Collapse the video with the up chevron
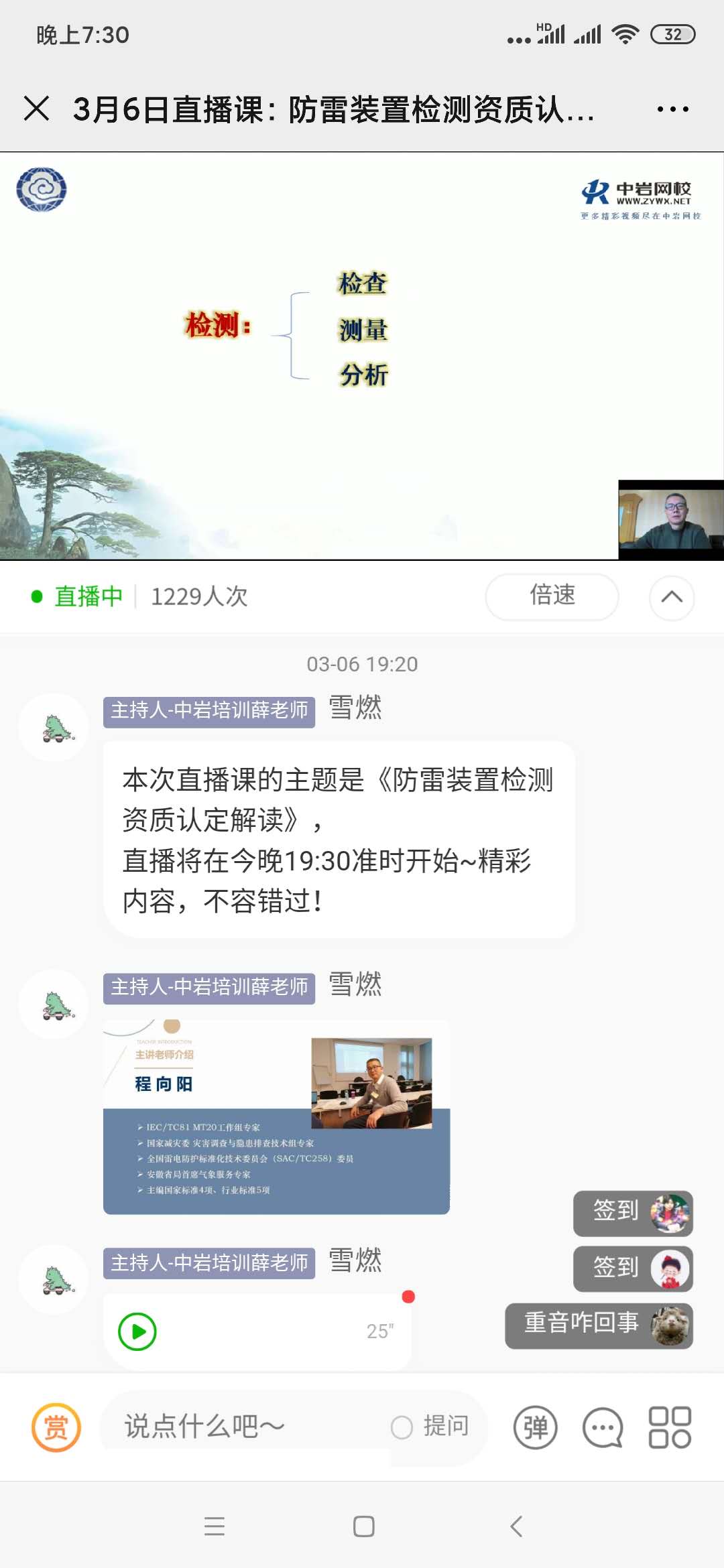This screenshot has height=1568, width=724. pyautogui.click(x=672, y=597)
